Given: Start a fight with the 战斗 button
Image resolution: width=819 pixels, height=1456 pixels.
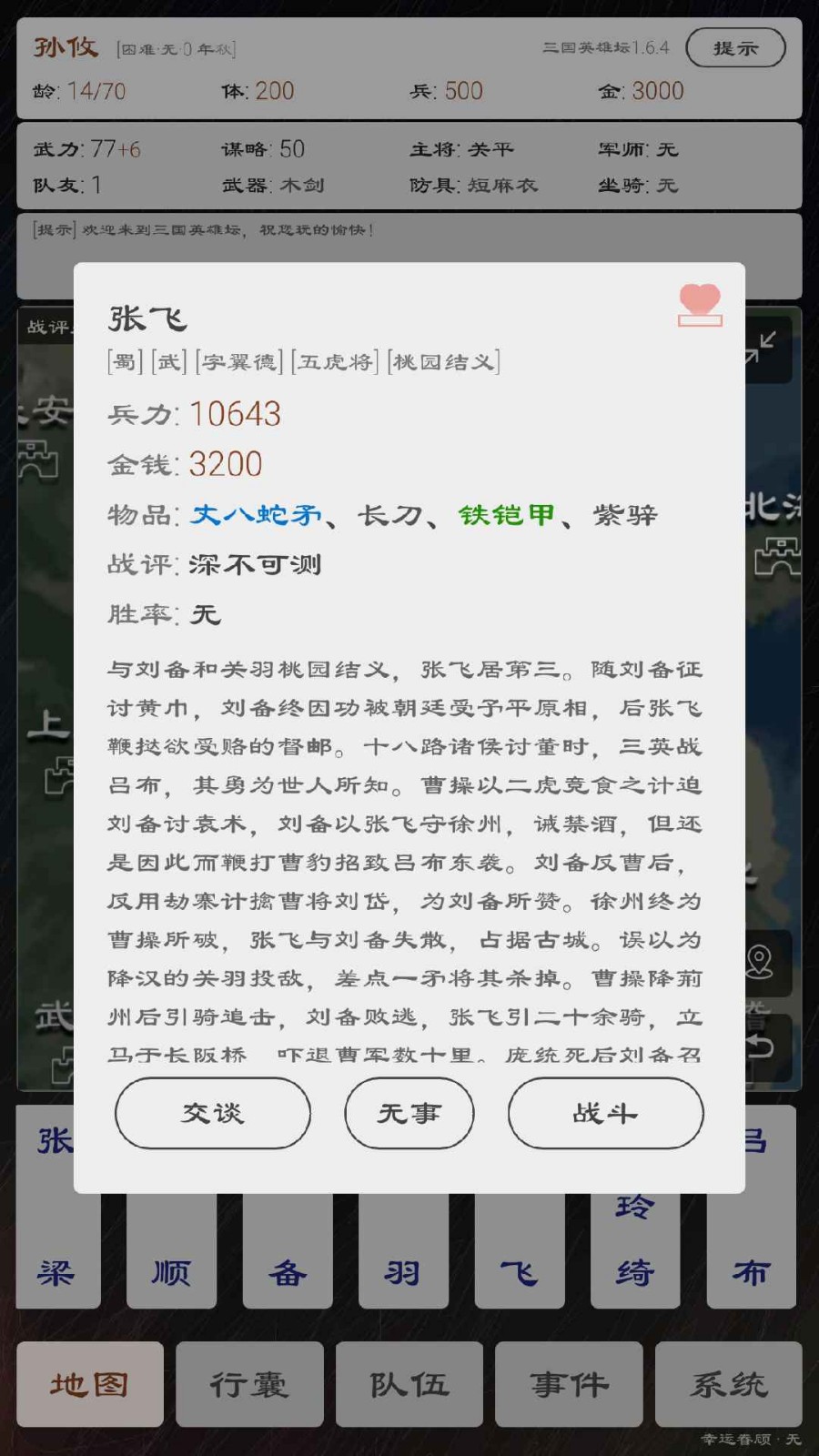Looking at the screenshot, I should click(x=605, y=1113).
